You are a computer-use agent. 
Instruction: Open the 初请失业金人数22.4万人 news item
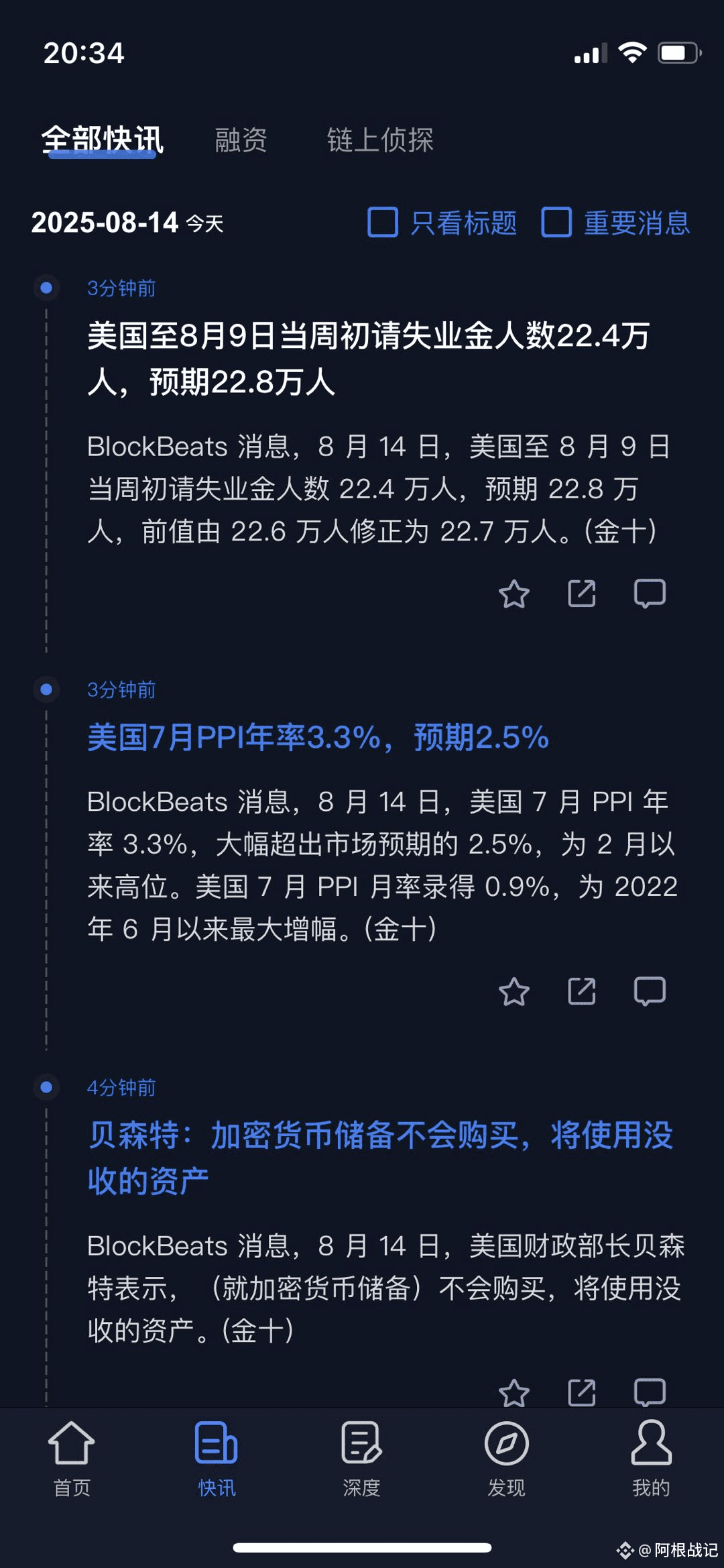tap(369, 358)
